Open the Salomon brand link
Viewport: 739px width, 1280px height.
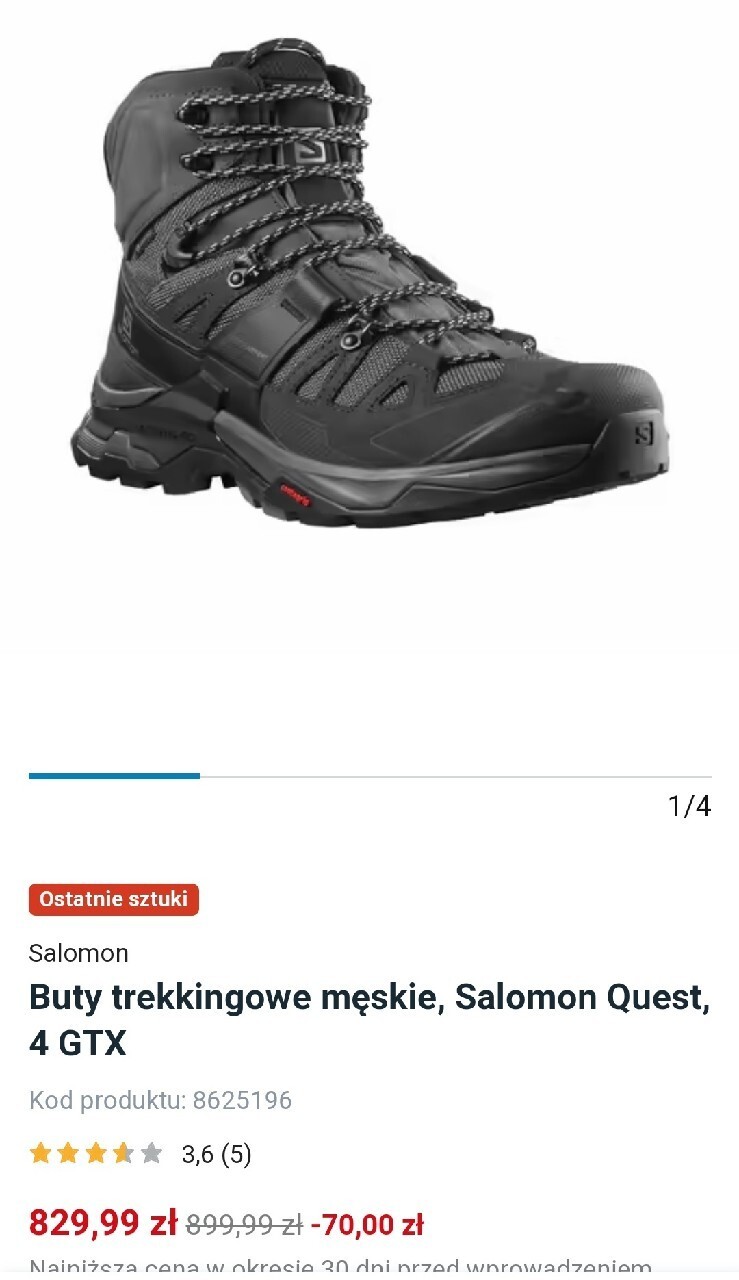click(x=79, y=953)
